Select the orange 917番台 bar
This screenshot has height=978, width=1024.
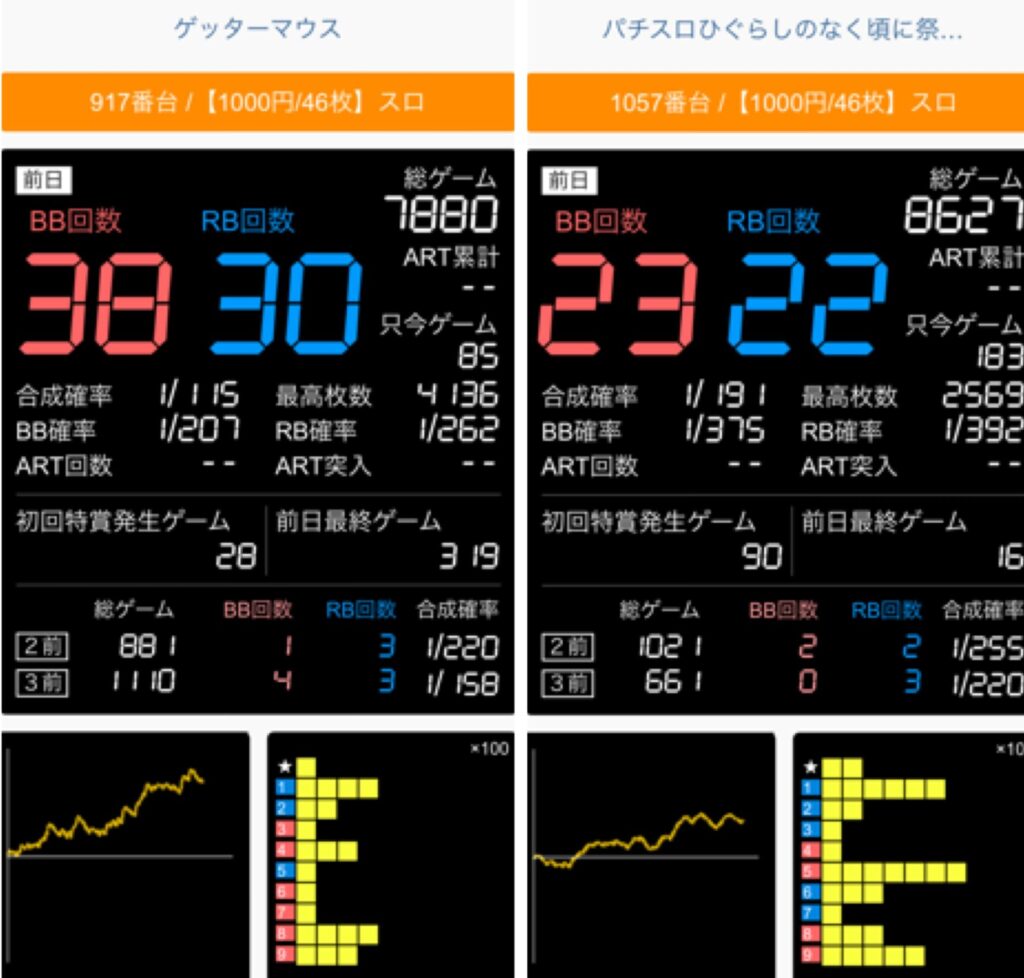[257, 102]
